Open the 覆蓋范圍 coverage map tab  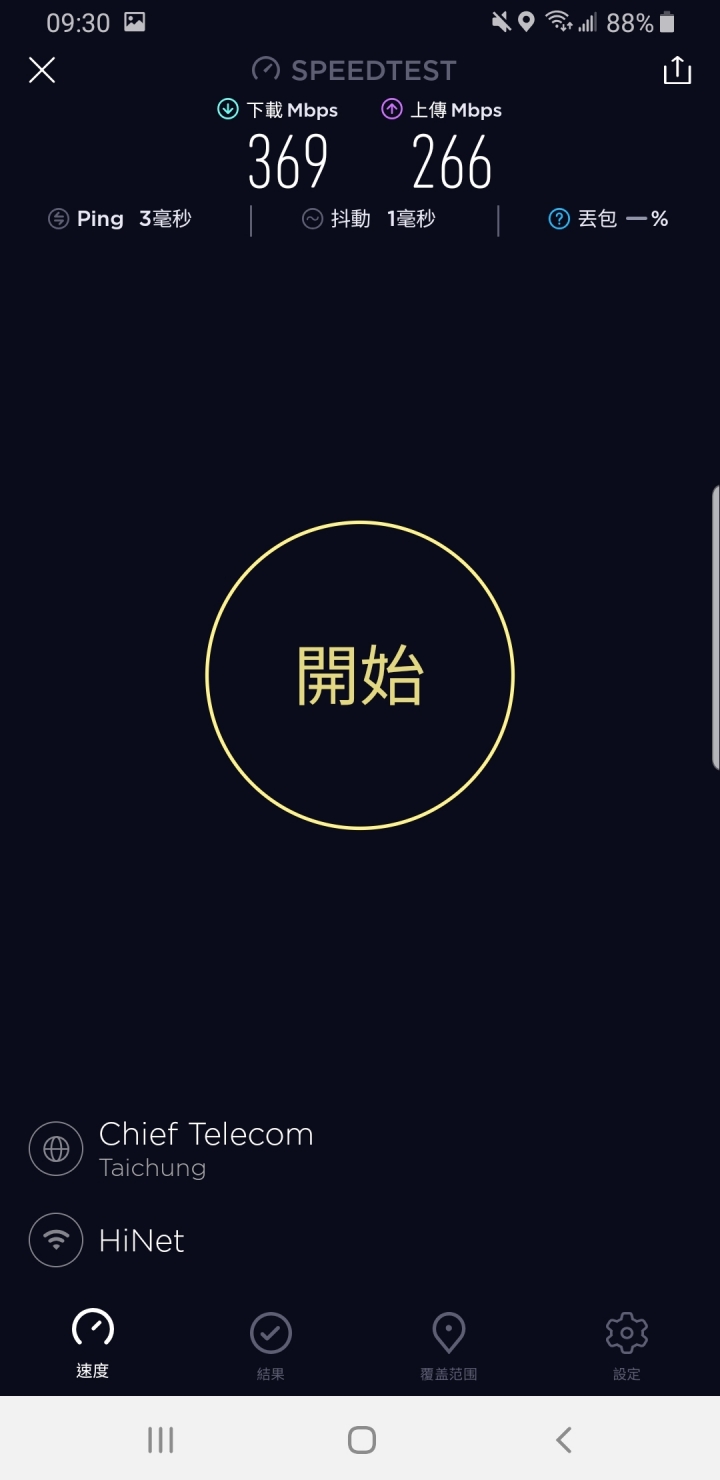click(448, 1346)
